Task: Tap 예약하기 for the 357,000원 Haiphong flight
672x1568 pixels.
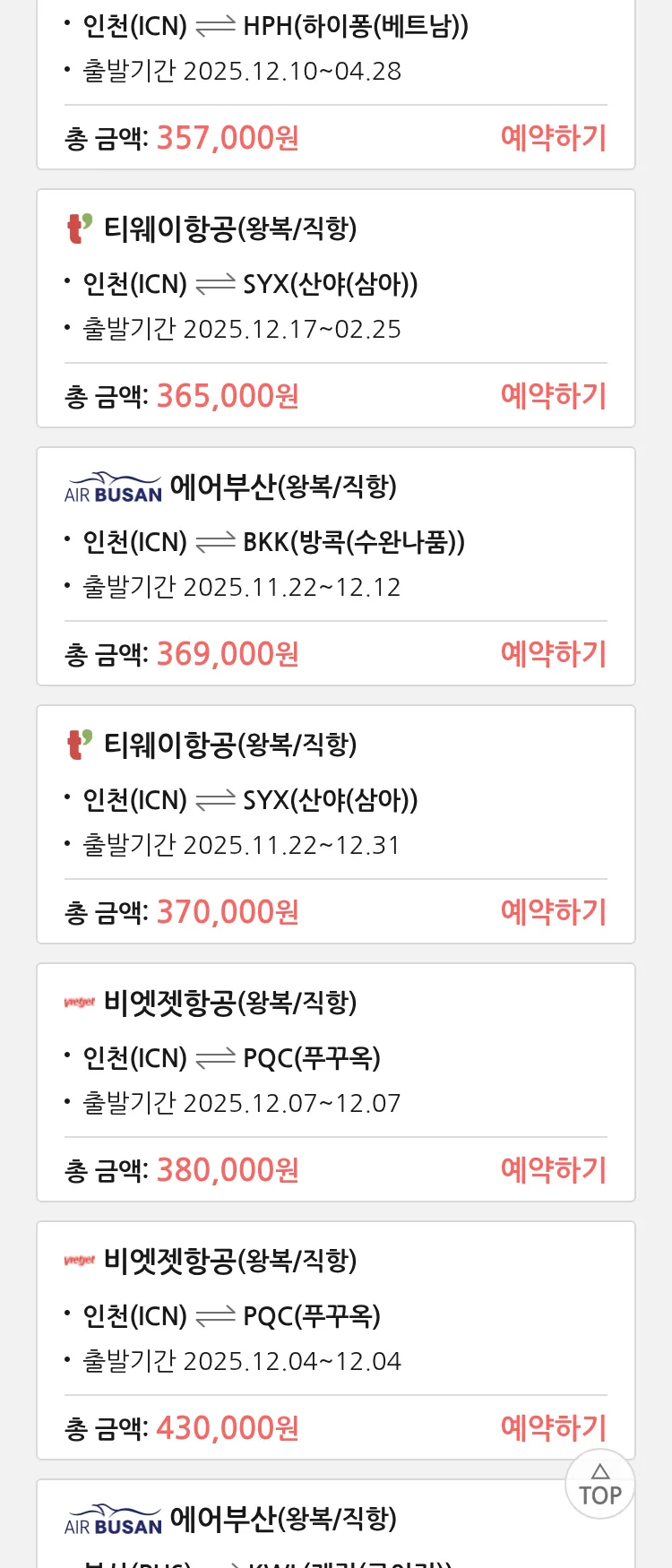Action: [553, 138]
